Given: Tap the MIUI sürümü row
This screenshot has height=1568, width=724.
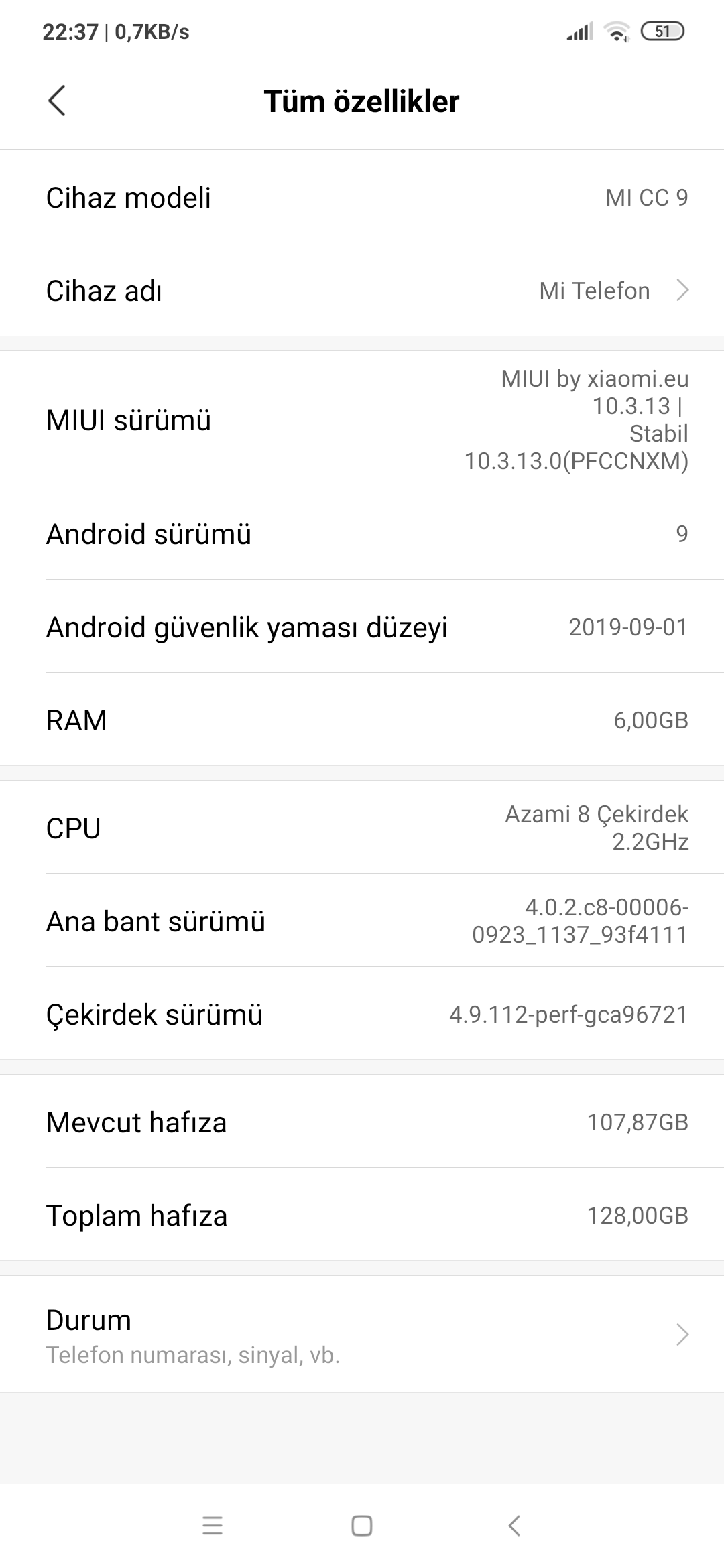Looking at the screenshot, I should click(362, 419).
